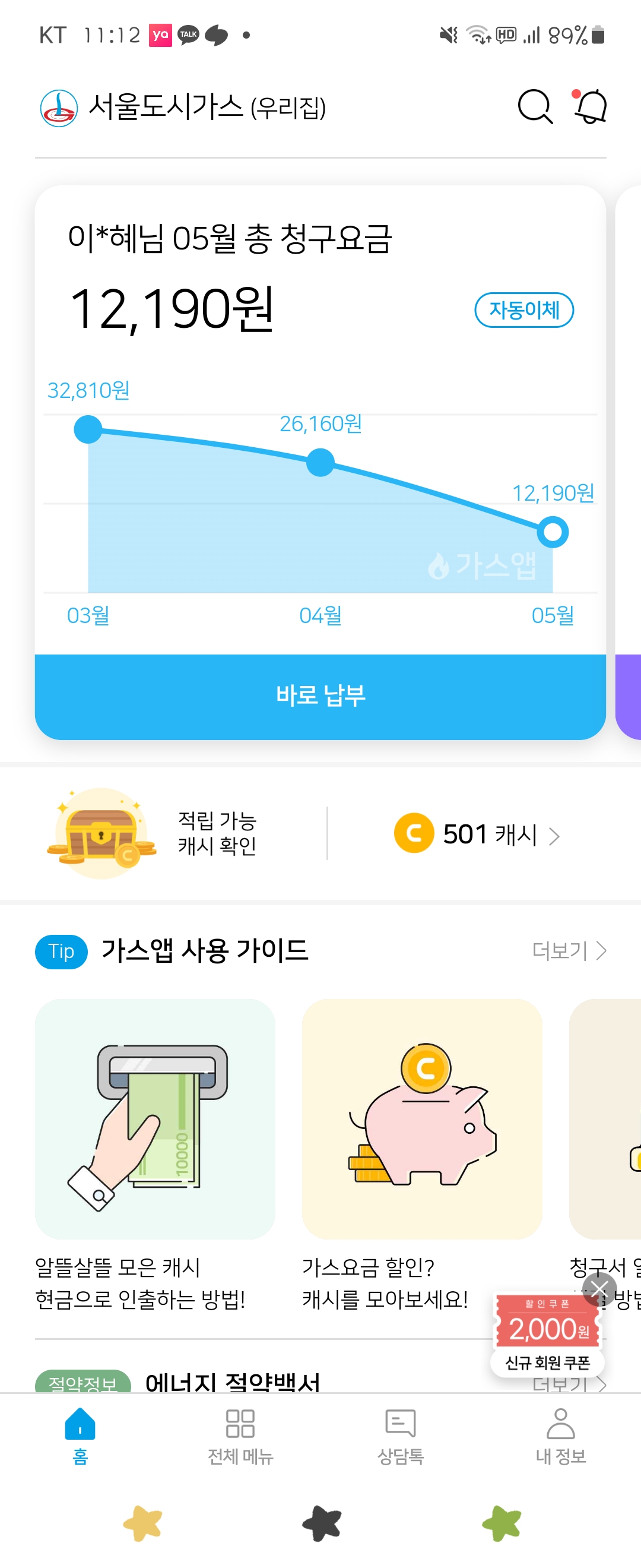This screenshot has width=641, height=1568.
Task: Switch to the 상담톡 tab
Action: [x=400, y=1437]
